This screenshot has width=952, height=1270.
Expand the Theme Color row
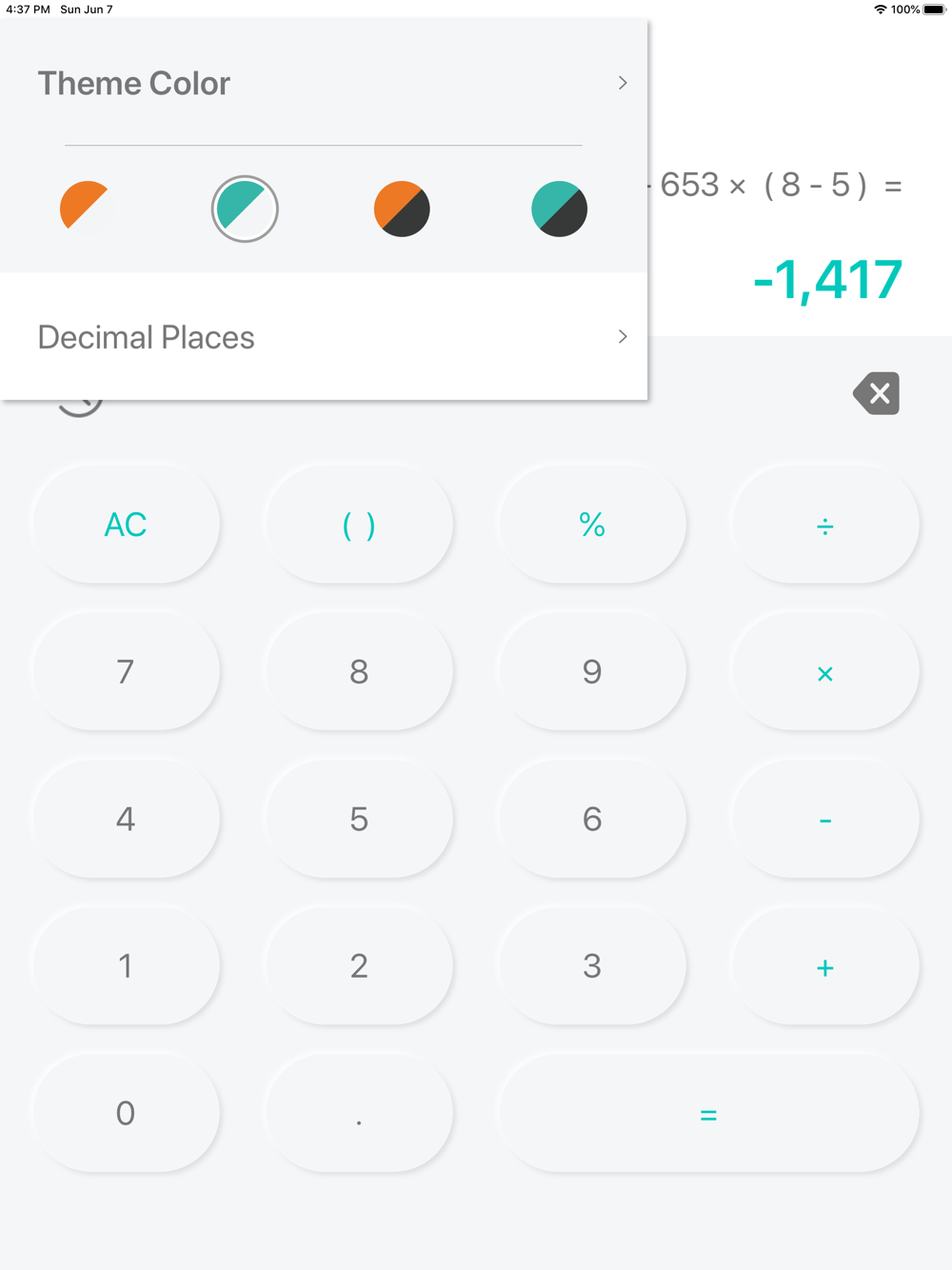click(324, 83)
